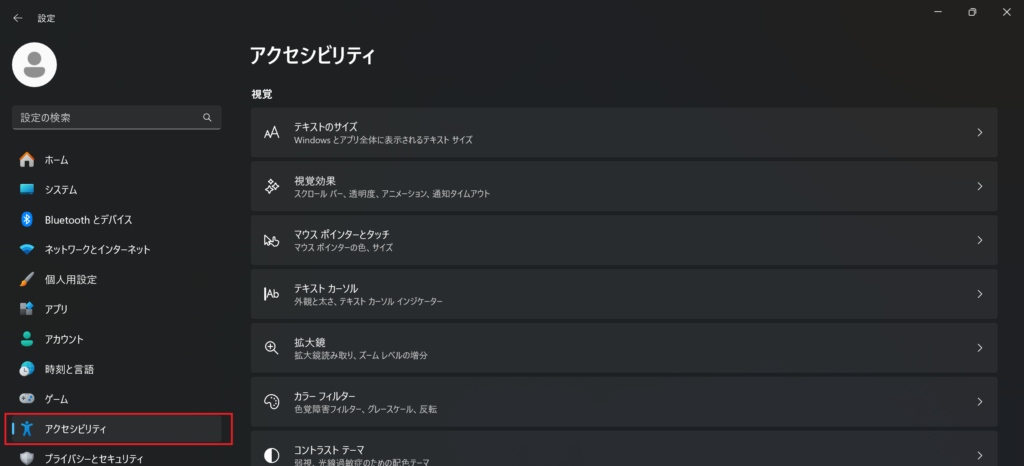Viewport: 1024px width, 466px height.
Task: Open 視覚効果 options
Action: point(624,187)
